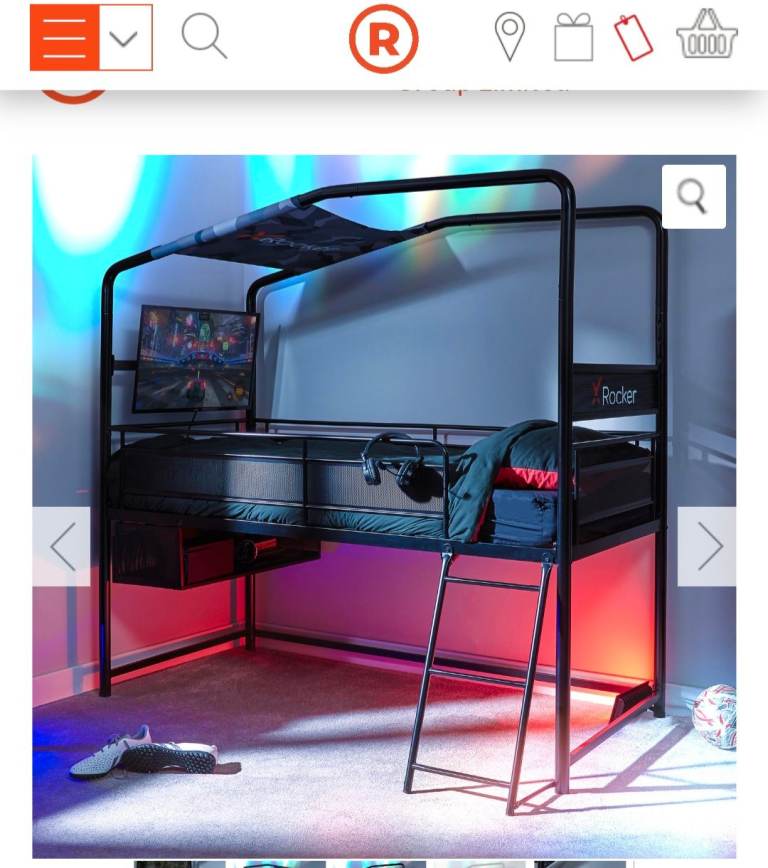Viewport: 768px width, 868px height.
Task: Open the gaming bed product photo
Action: 384,507
